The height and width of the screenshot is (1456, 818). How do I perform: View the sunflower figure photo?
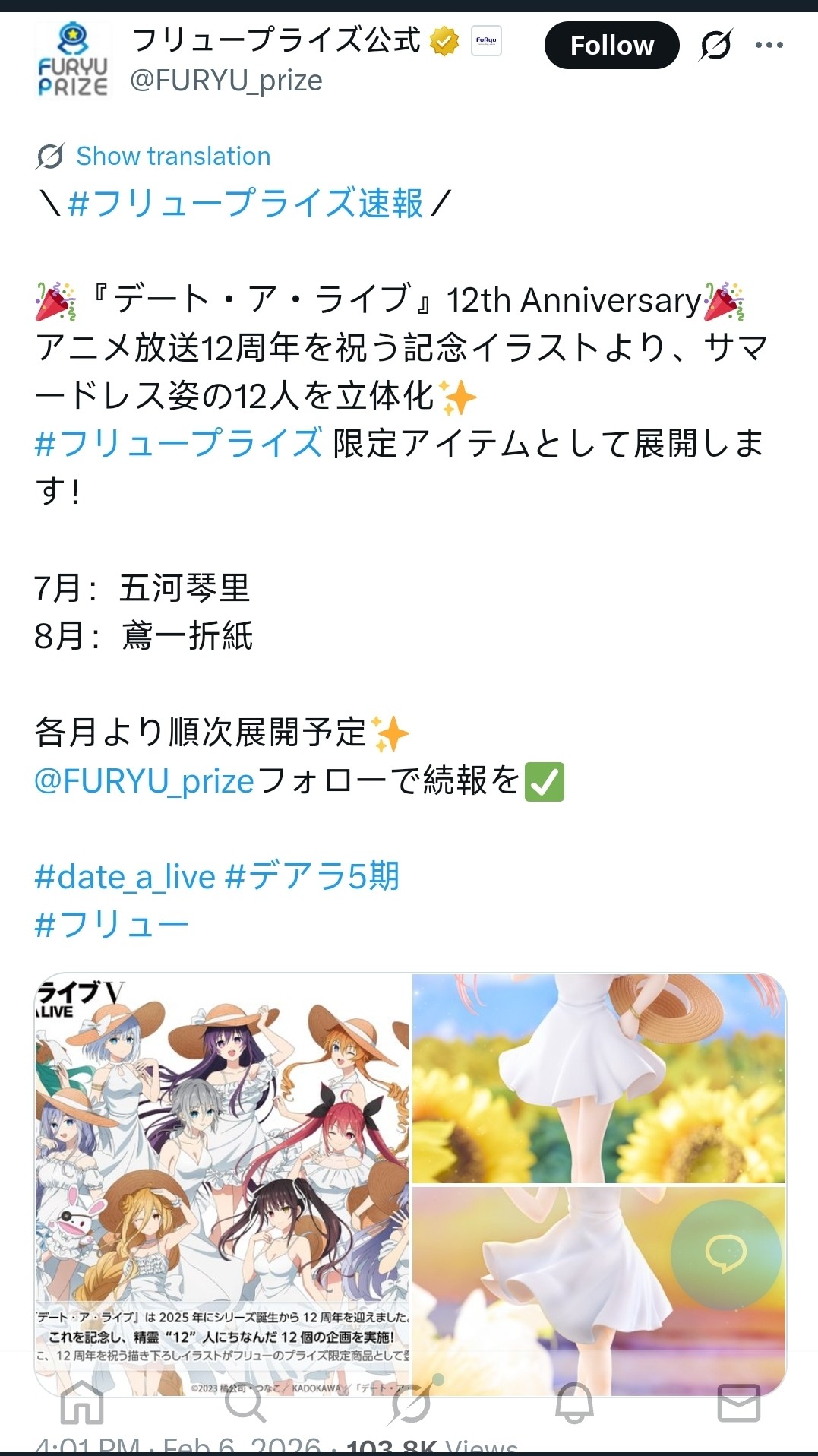pyautogui.click(x=598, y=1078)
